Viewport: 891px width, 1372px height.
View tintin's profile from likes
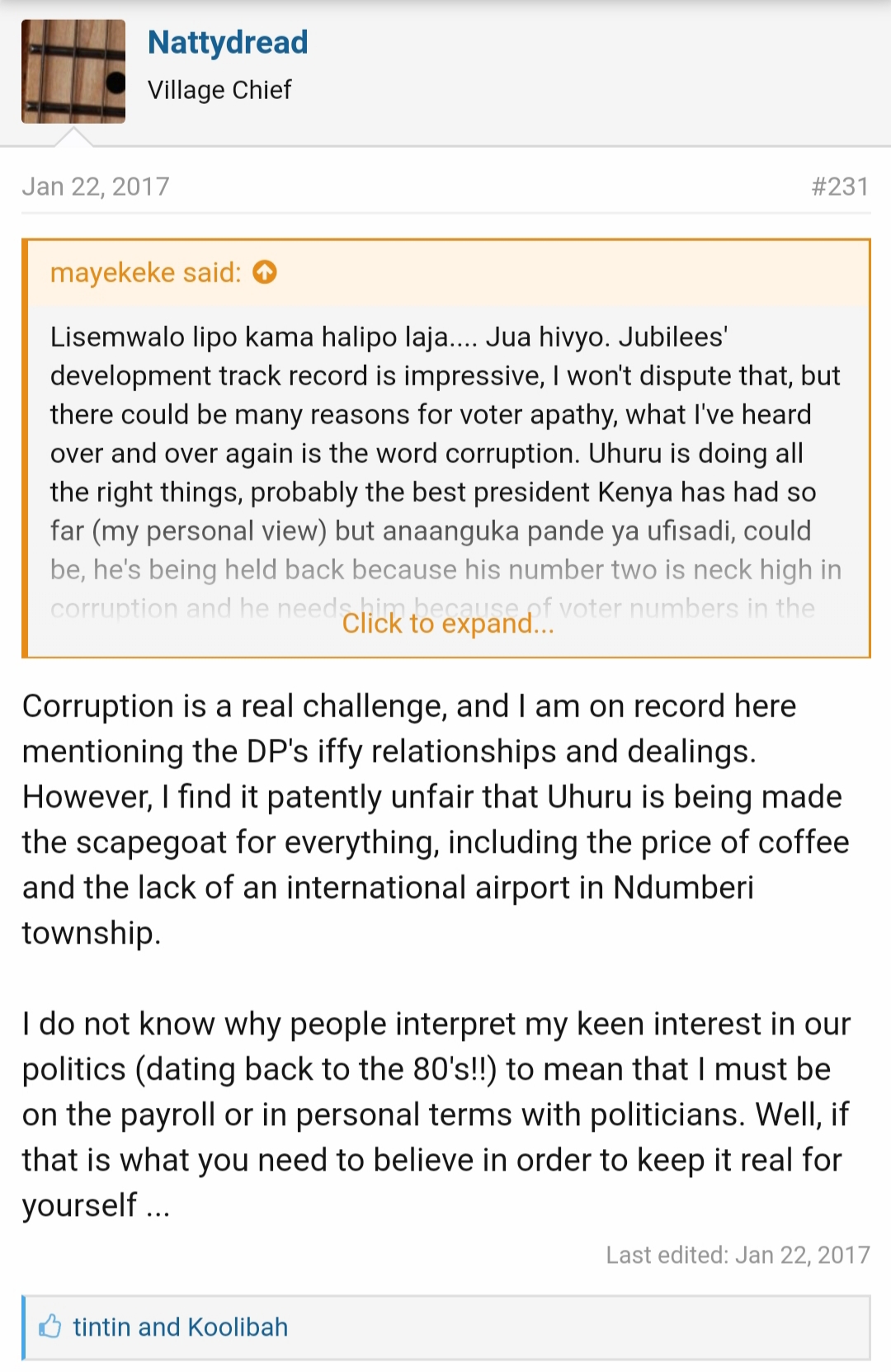click(x=102, y=1327)
